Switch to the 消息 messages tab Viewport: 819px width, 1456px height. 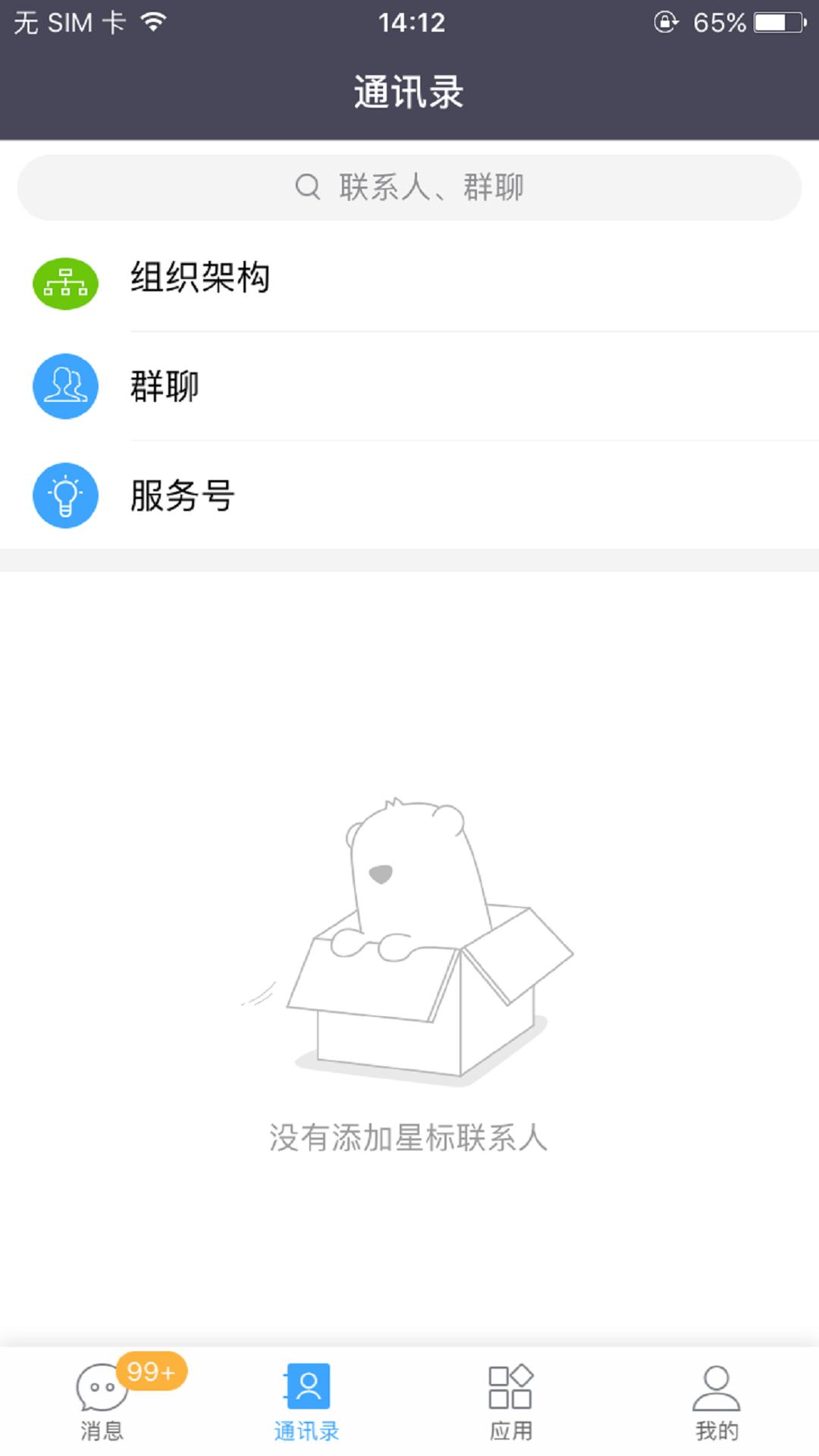tap(102, 1402)
